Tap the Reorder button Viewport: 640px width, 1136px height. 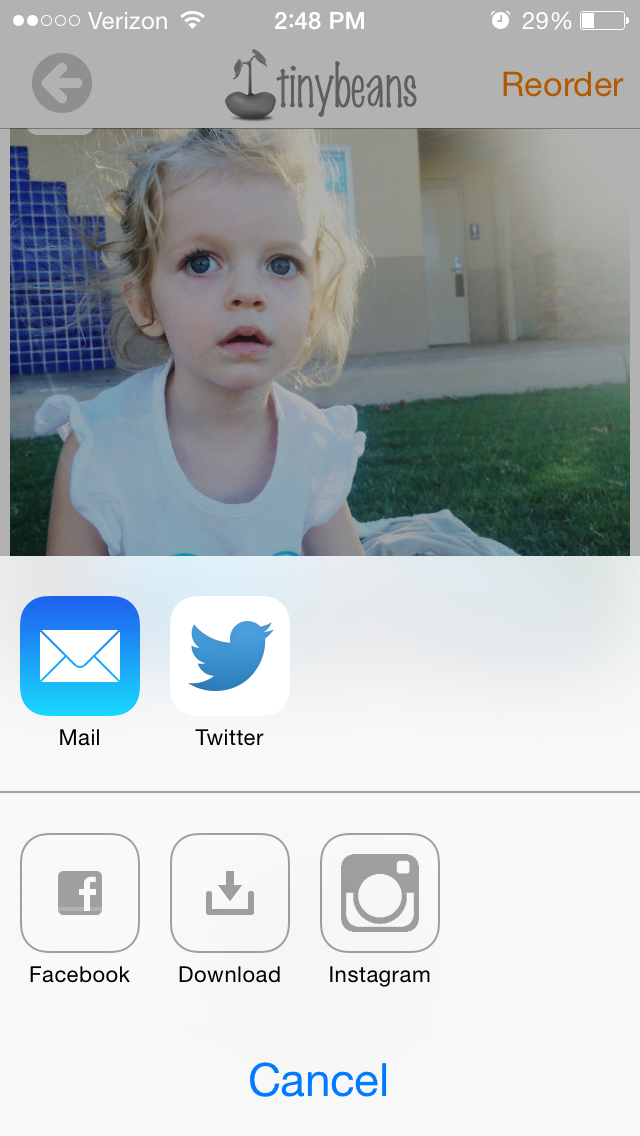[562, 85]
